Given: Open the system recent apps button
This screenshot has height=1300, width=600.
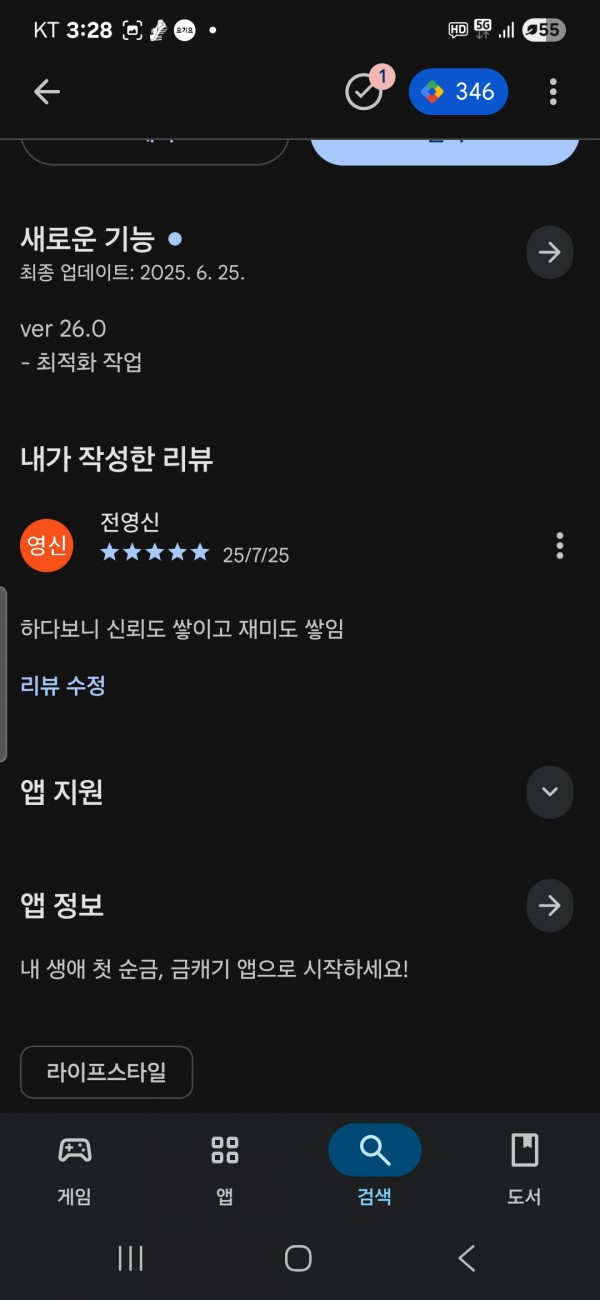Looking at the screenshot, I should 131,1258.
